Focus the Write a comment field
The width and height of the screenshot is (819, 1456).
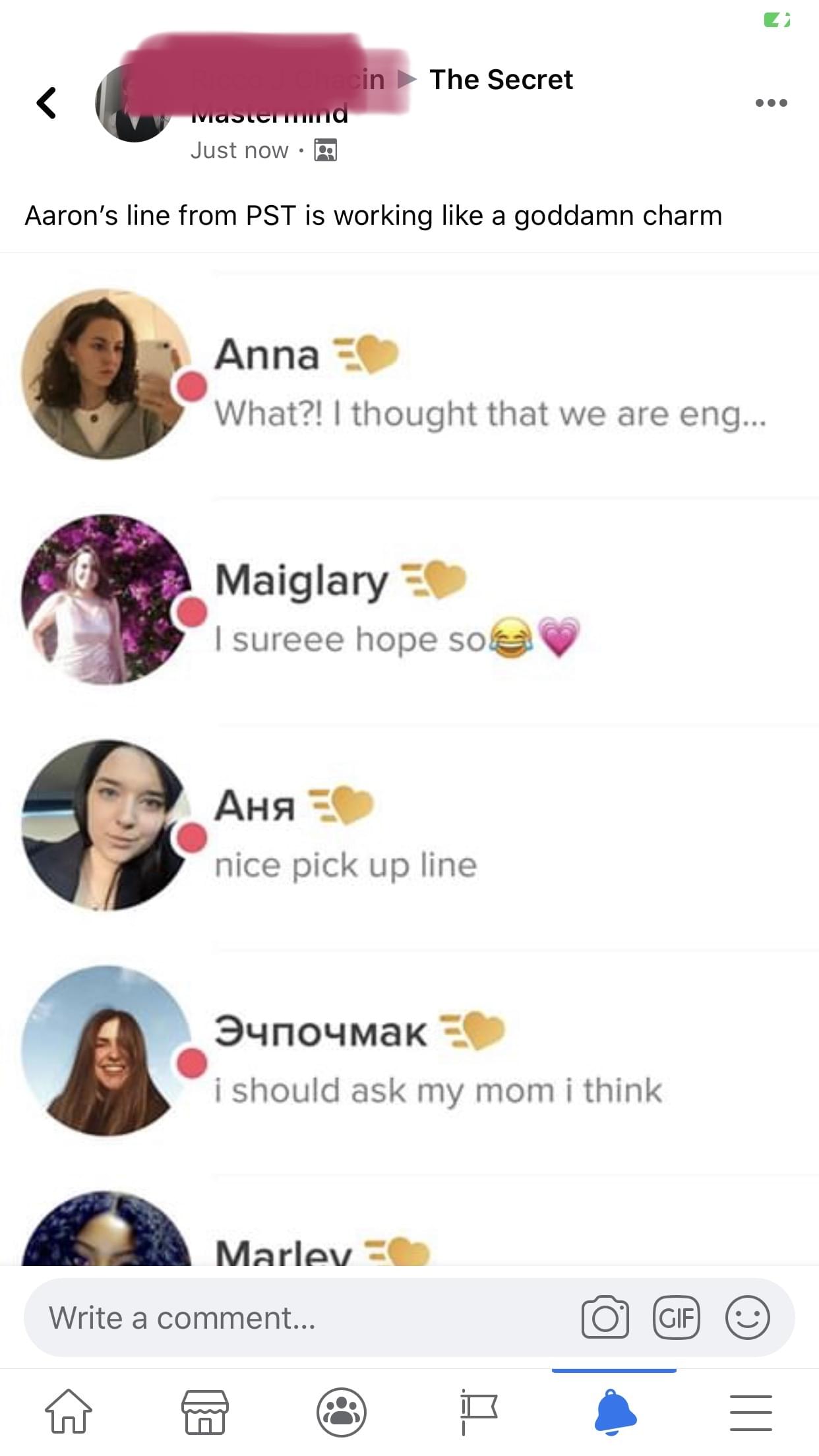click(297, 1318)
